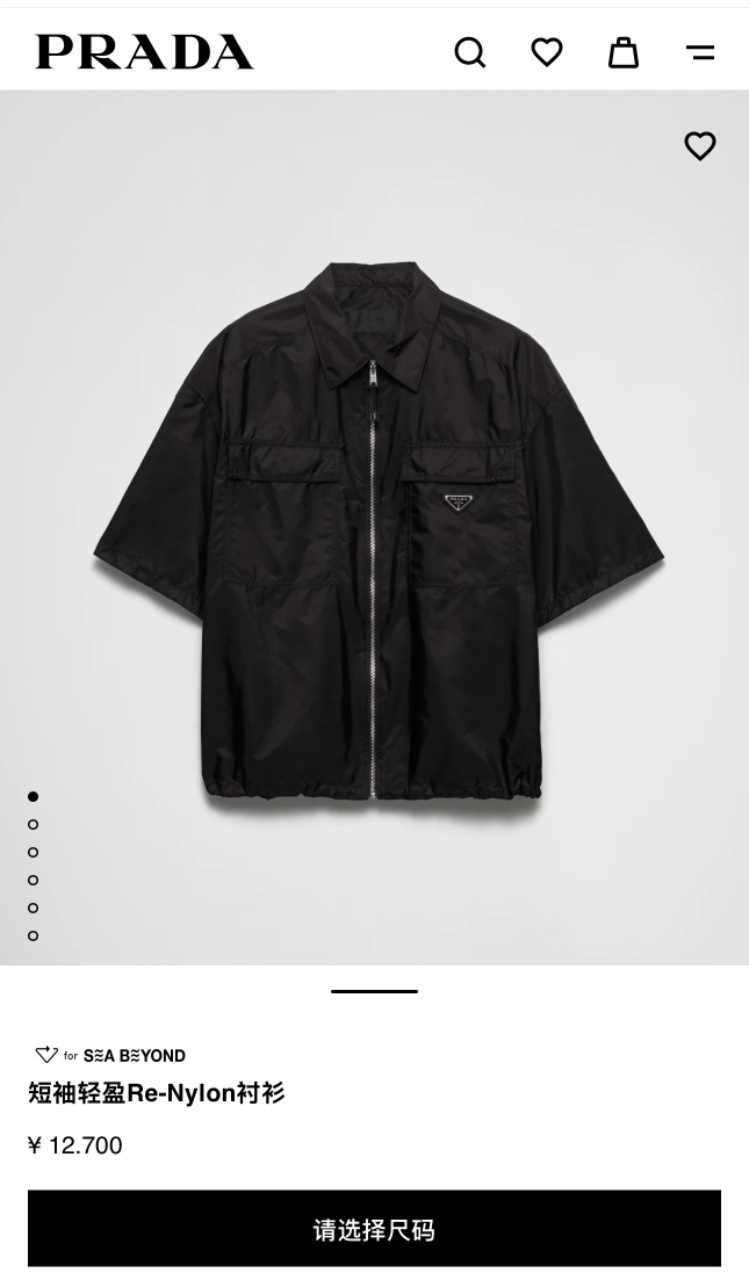Open the search magnifier in the header
Viewport: 749px width, 1280px height.
click(470, 52)
